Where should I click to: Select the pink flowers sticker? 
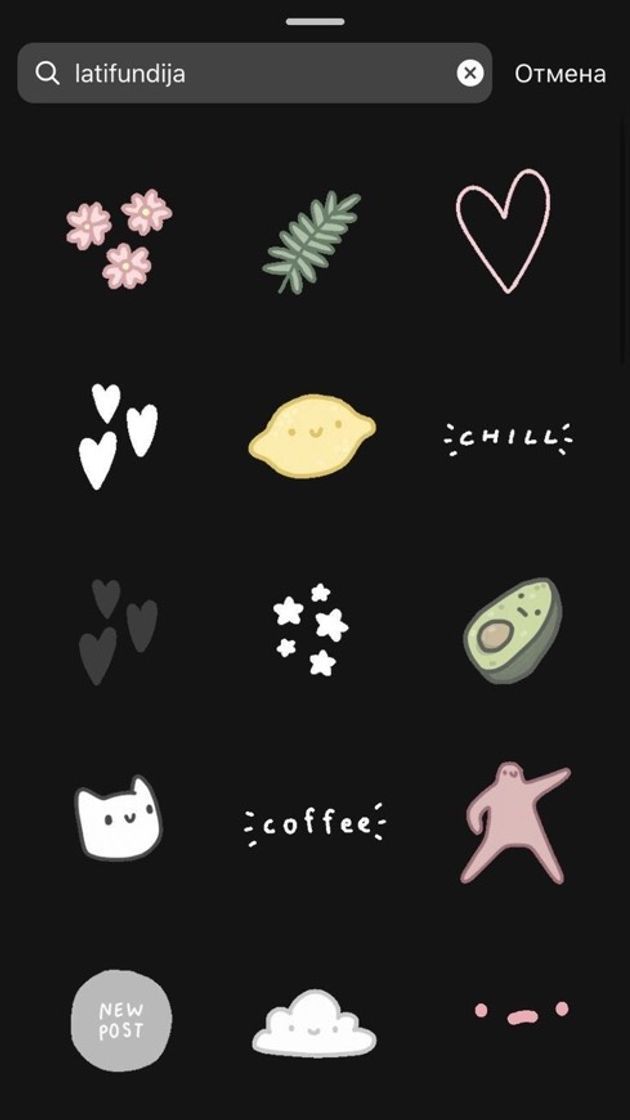[x=119, y=237]
